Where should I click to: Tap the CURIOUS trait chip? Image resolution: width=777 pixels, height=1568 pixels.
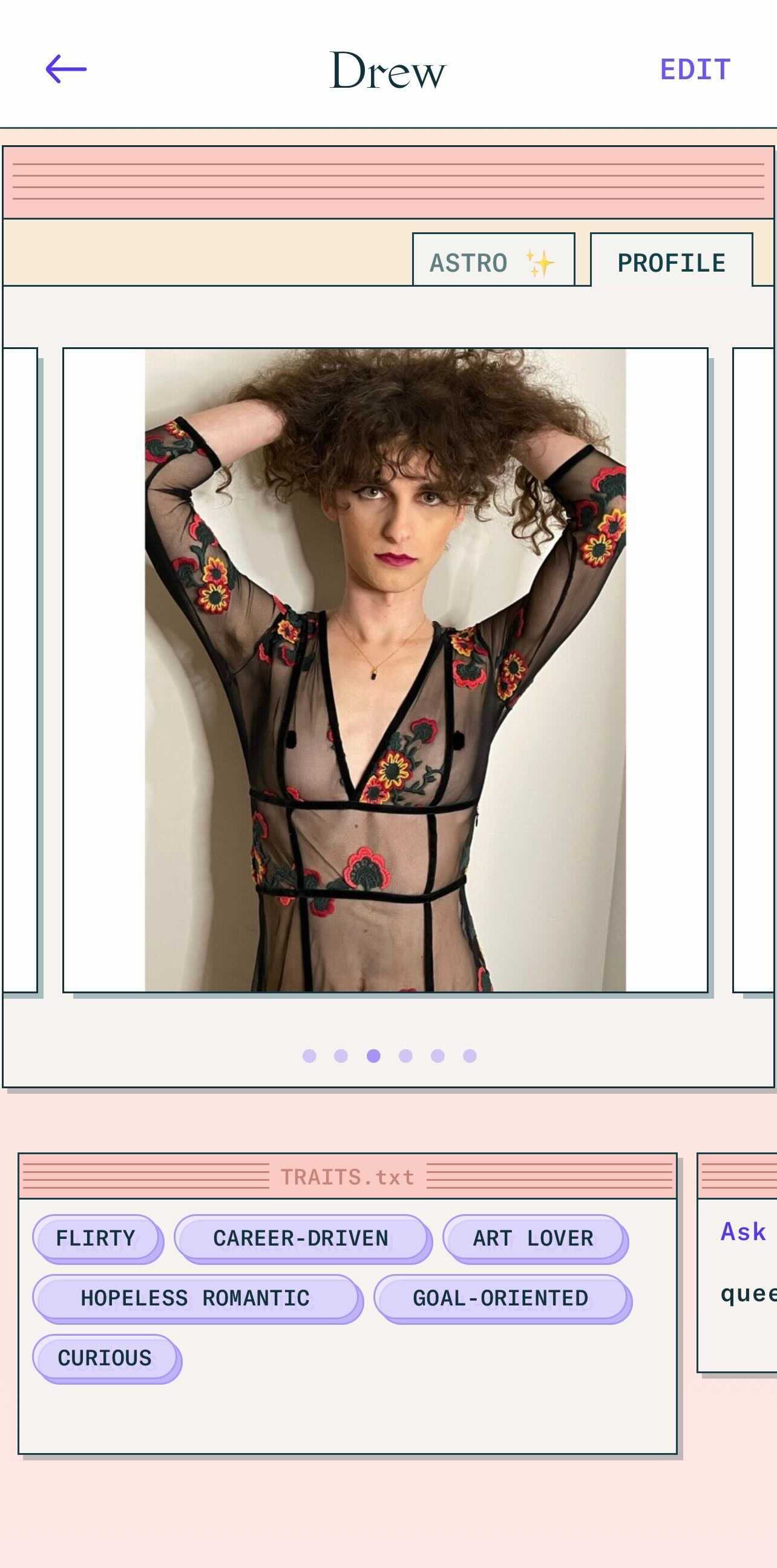[105, 1357]
